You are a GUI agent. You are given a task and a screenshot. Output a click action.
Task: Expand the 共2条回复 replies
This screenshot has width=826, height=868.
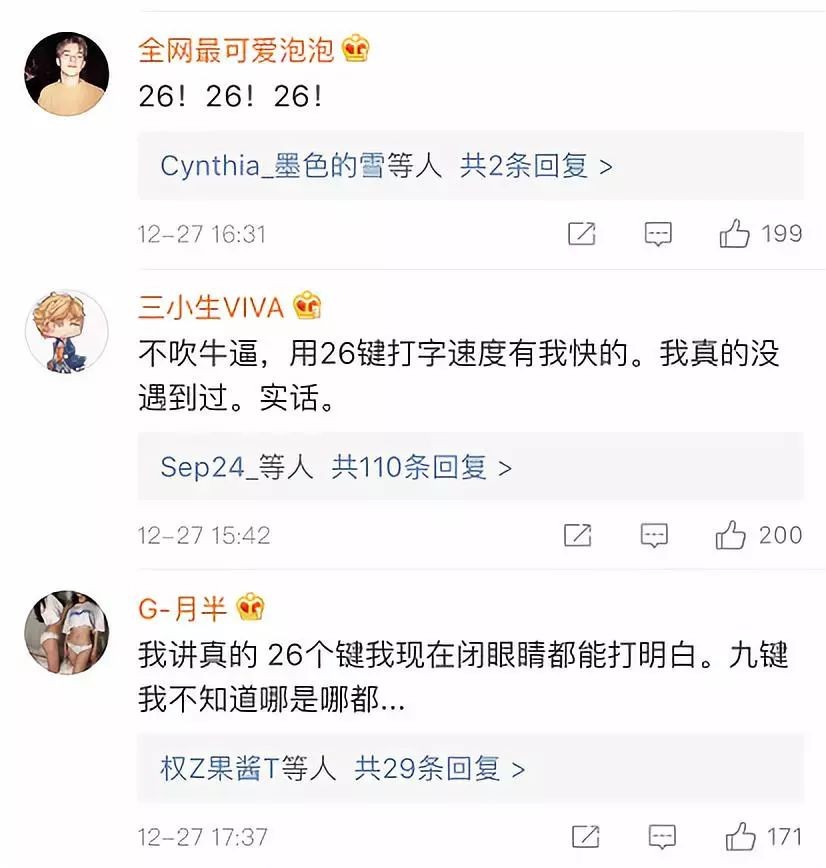(x=535, y=166)
